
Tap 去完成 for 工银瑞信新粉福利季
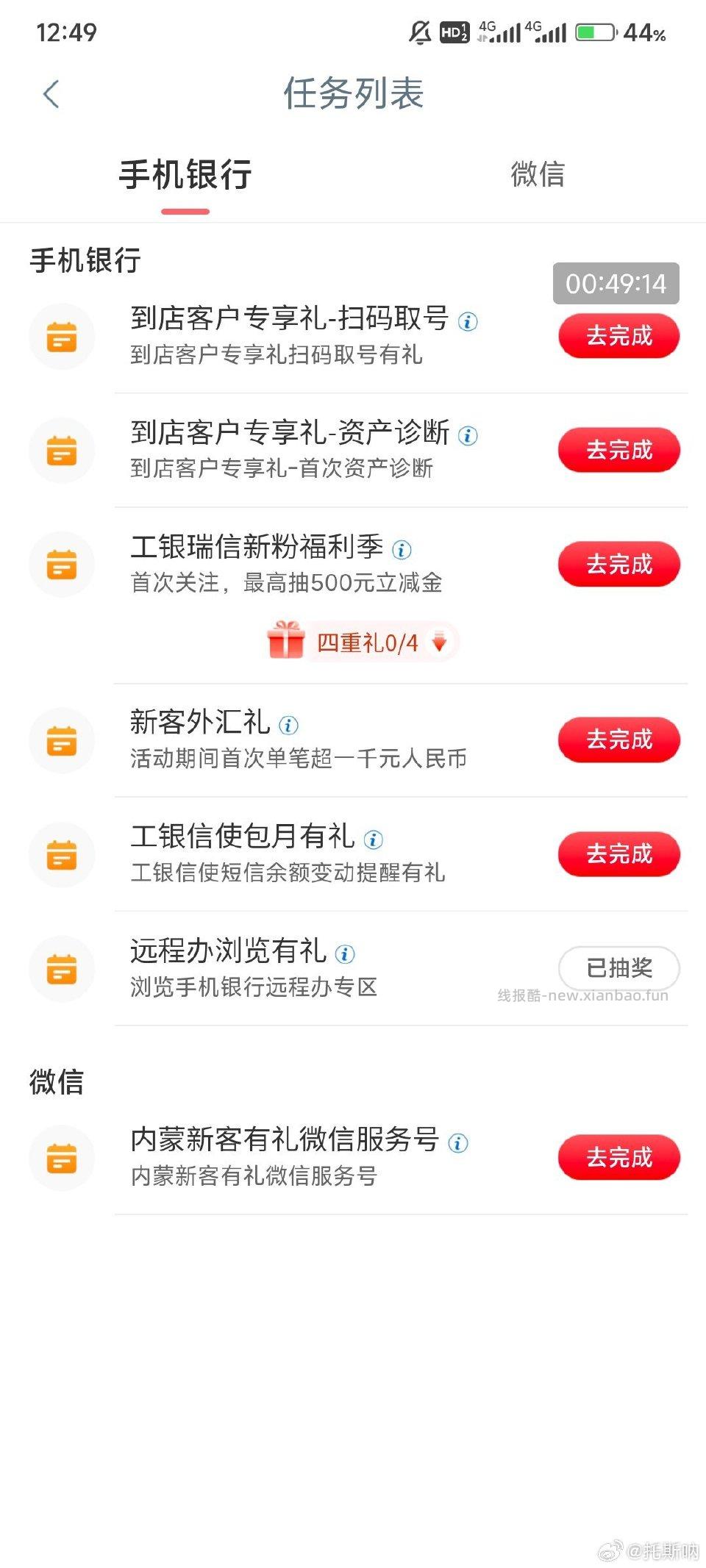coord(618,564)
